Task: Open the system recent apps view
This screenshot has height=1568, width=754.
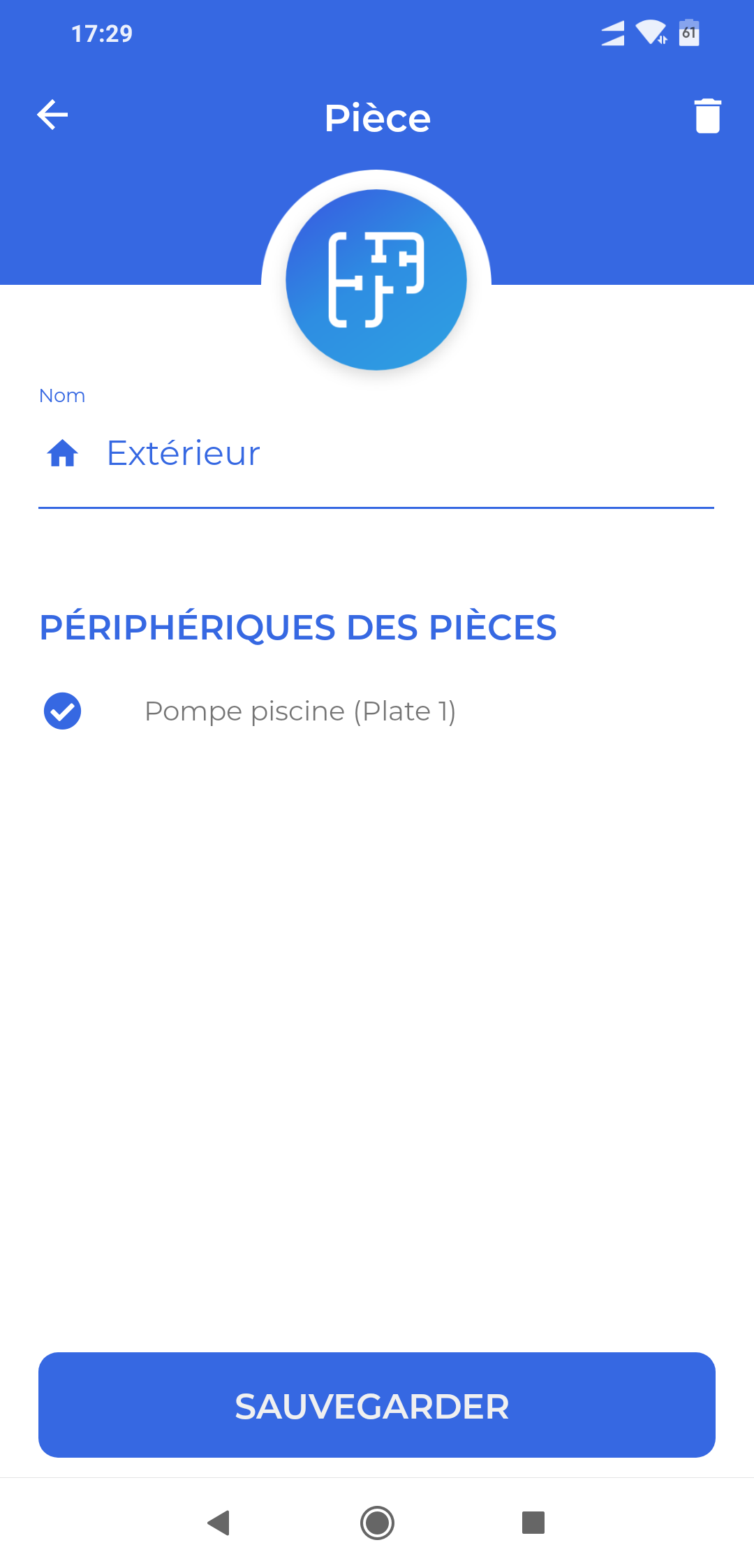Action: click(533, 1522)
